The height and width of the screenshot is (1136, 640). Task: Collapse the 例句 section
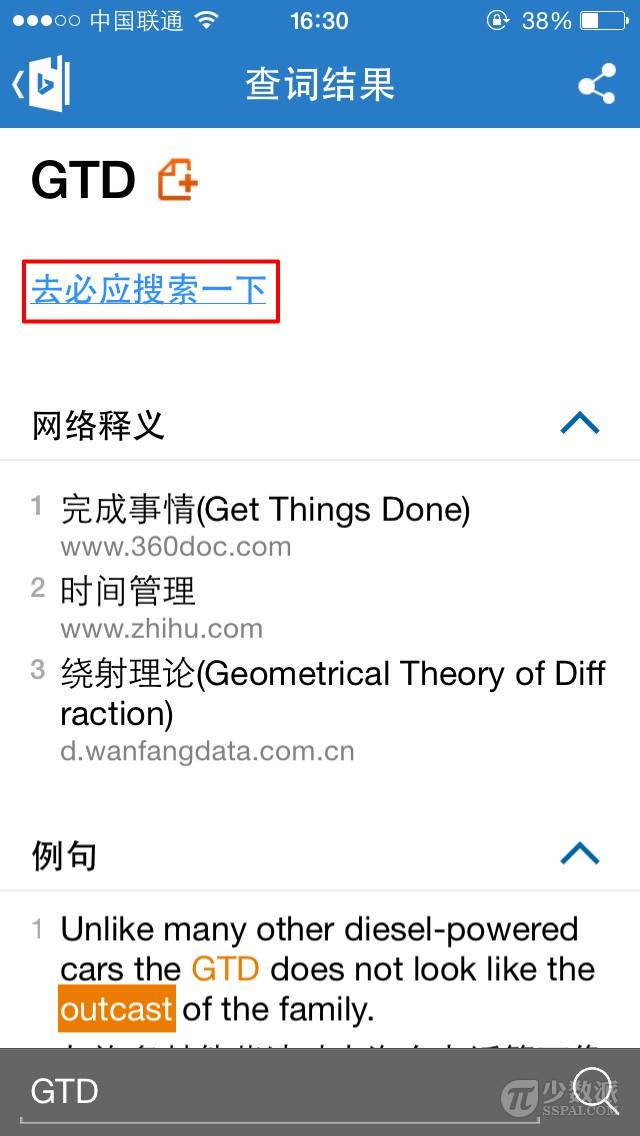[x=580, y=853]
